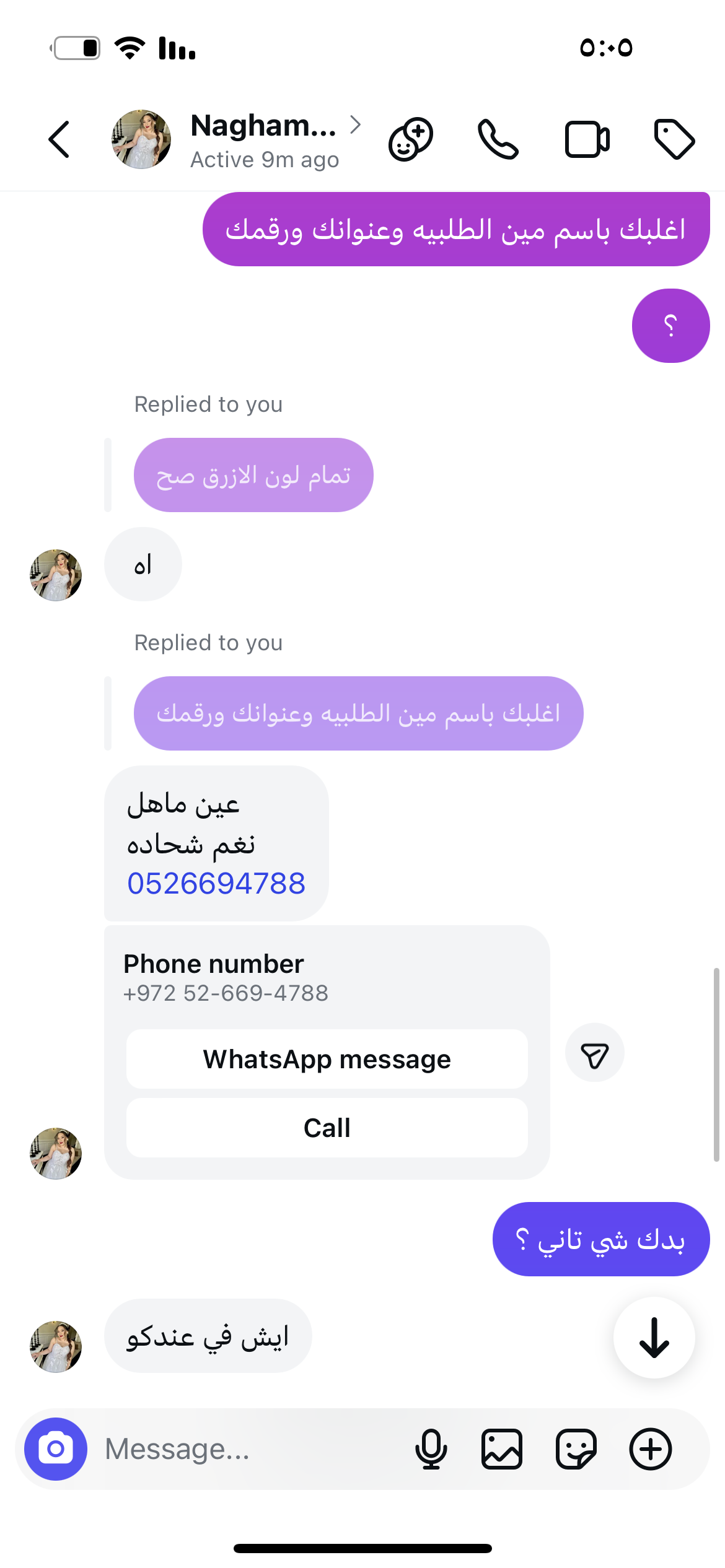This screenshot has width=725, height=1568.
Task: Start a video call
Action: [x=587, y=139]
